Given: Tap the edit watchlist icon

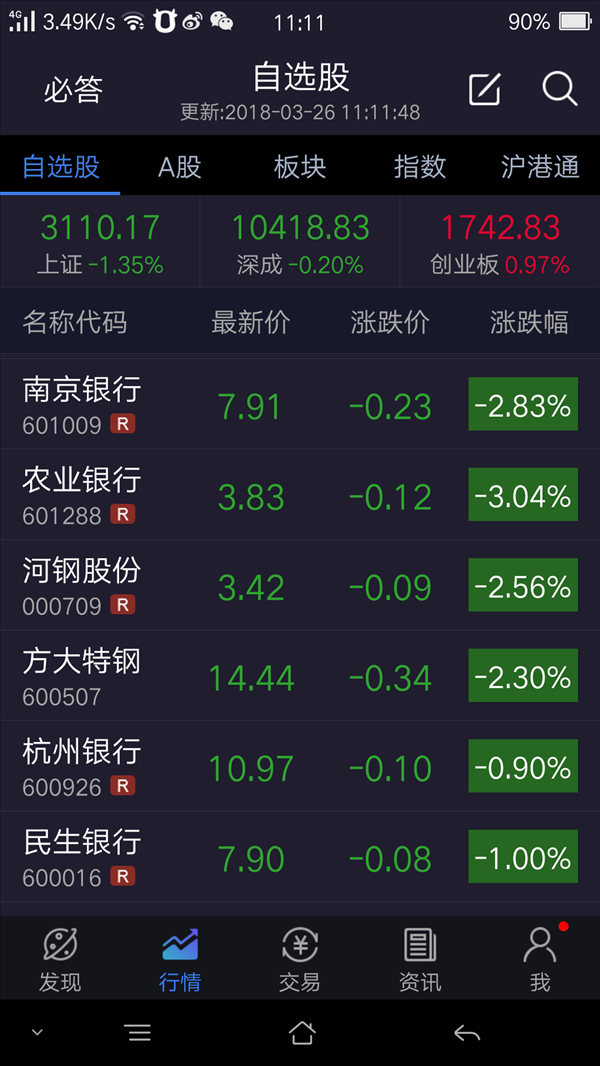Looking at the screenshot, I should coord(485,89).
